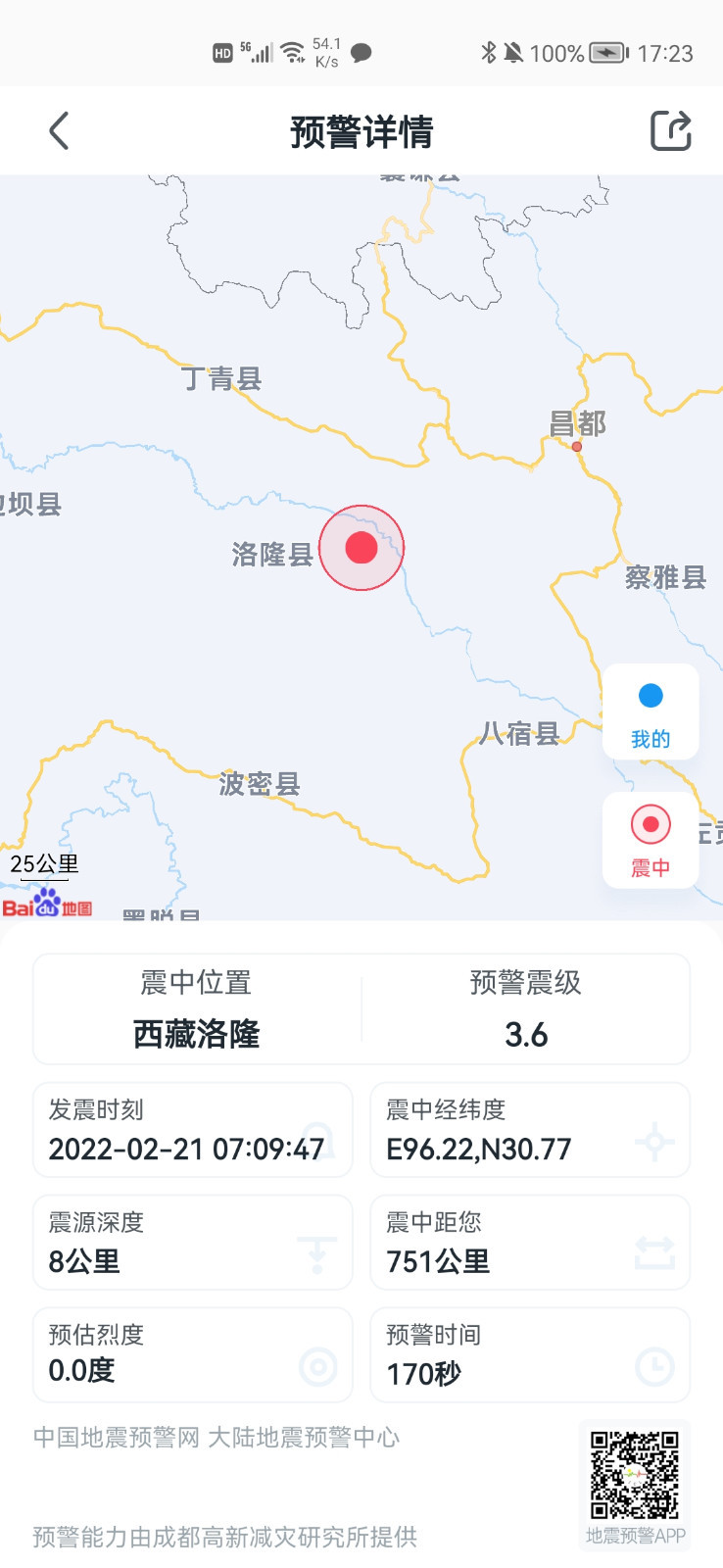
Task: Tap the messaging icon in status bar
Action: point(360,54)
